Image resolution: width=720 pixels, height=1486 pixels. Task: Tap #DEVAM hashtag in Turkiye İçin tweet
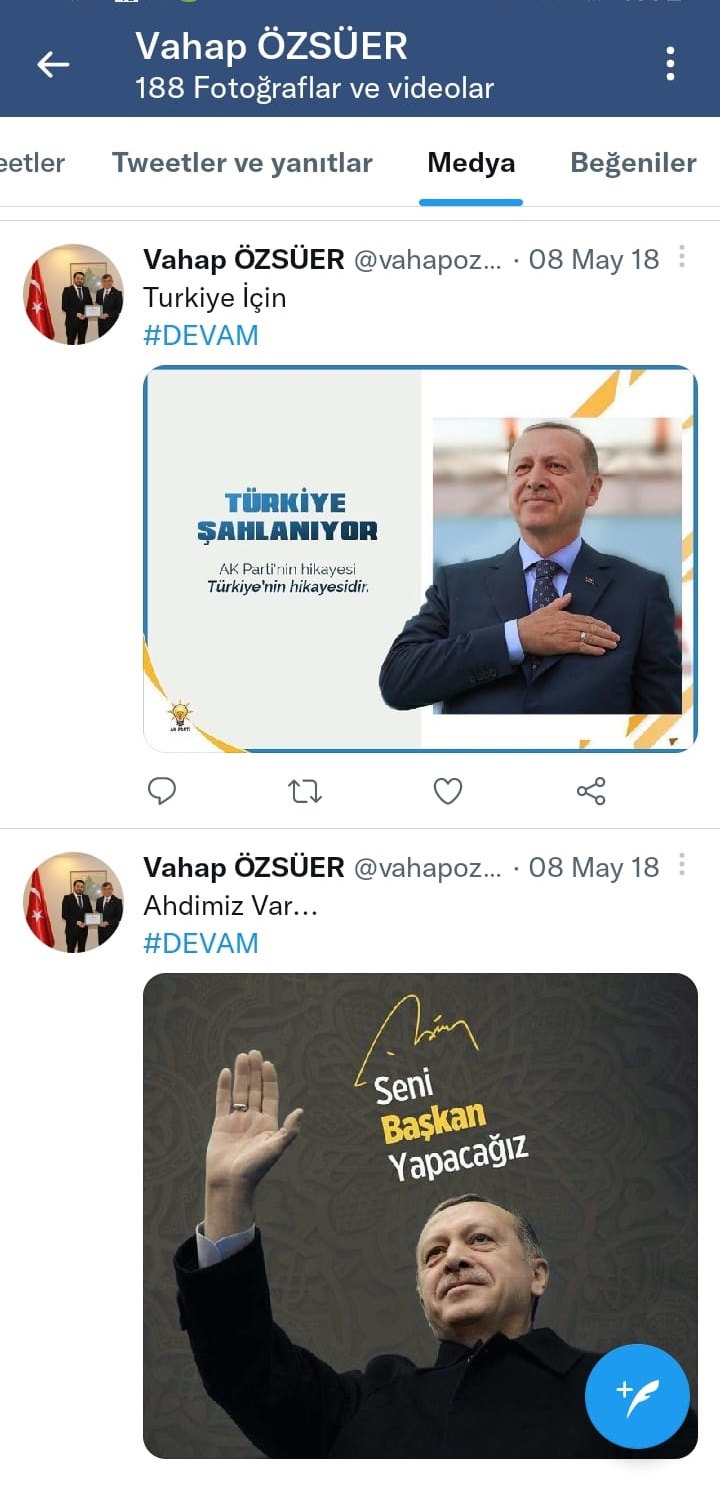201,335
